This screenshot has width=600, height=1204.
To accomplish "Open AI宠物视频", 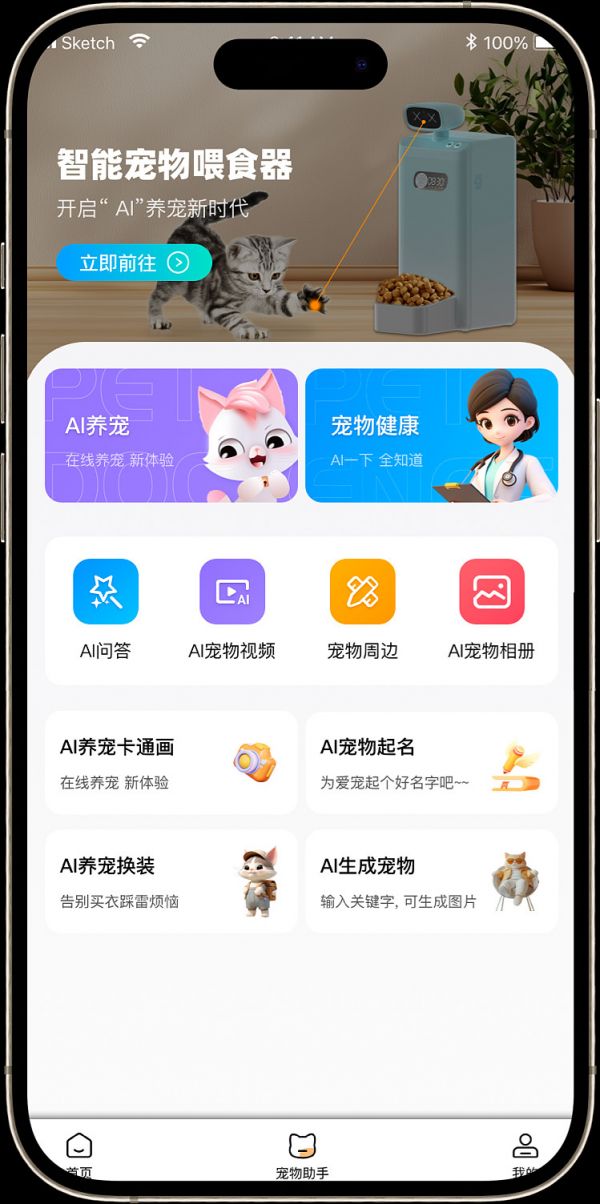I will tap(232, 610).
